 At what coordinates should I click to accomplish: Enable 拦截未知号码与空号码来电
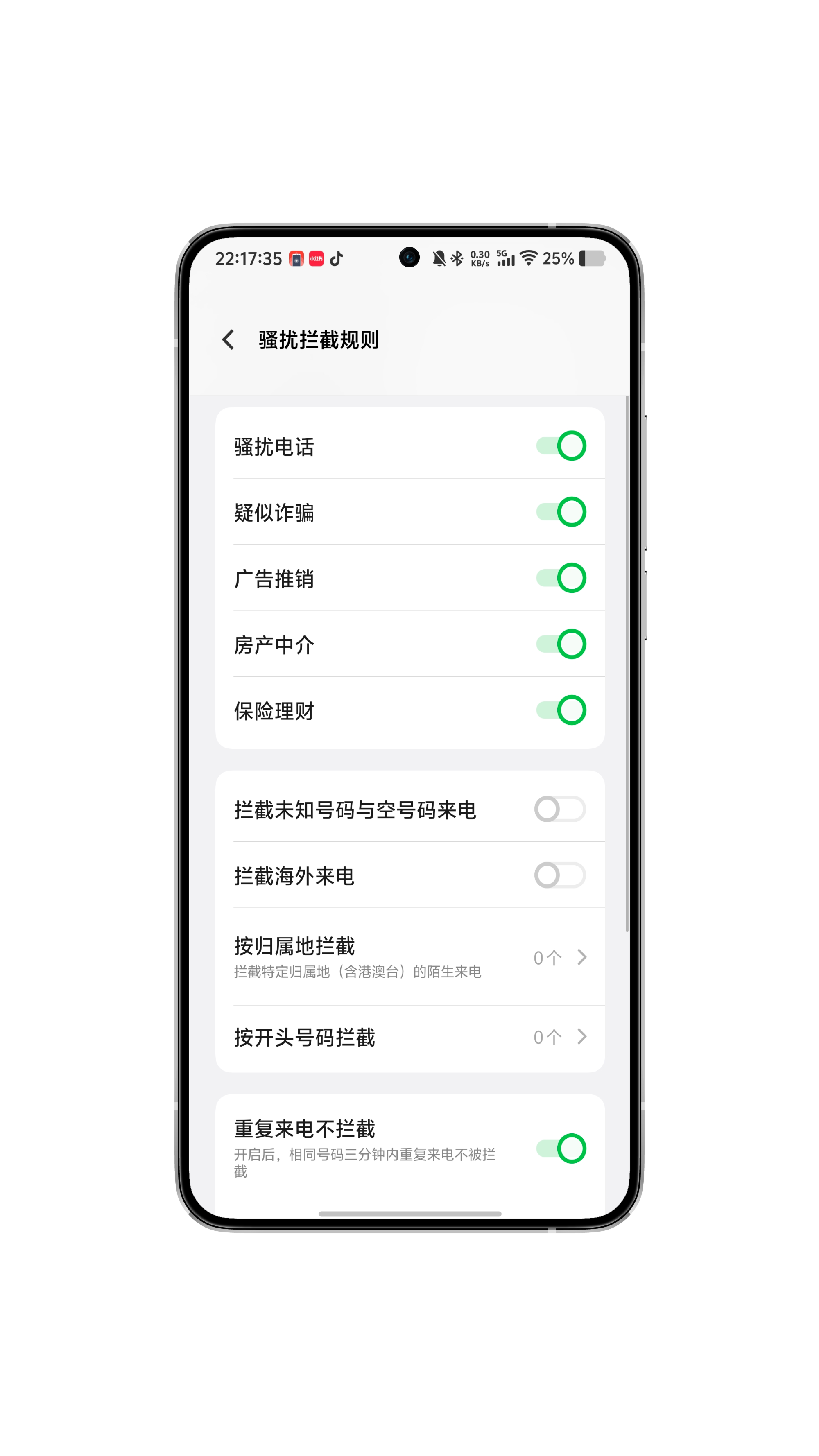coord(560,809)
